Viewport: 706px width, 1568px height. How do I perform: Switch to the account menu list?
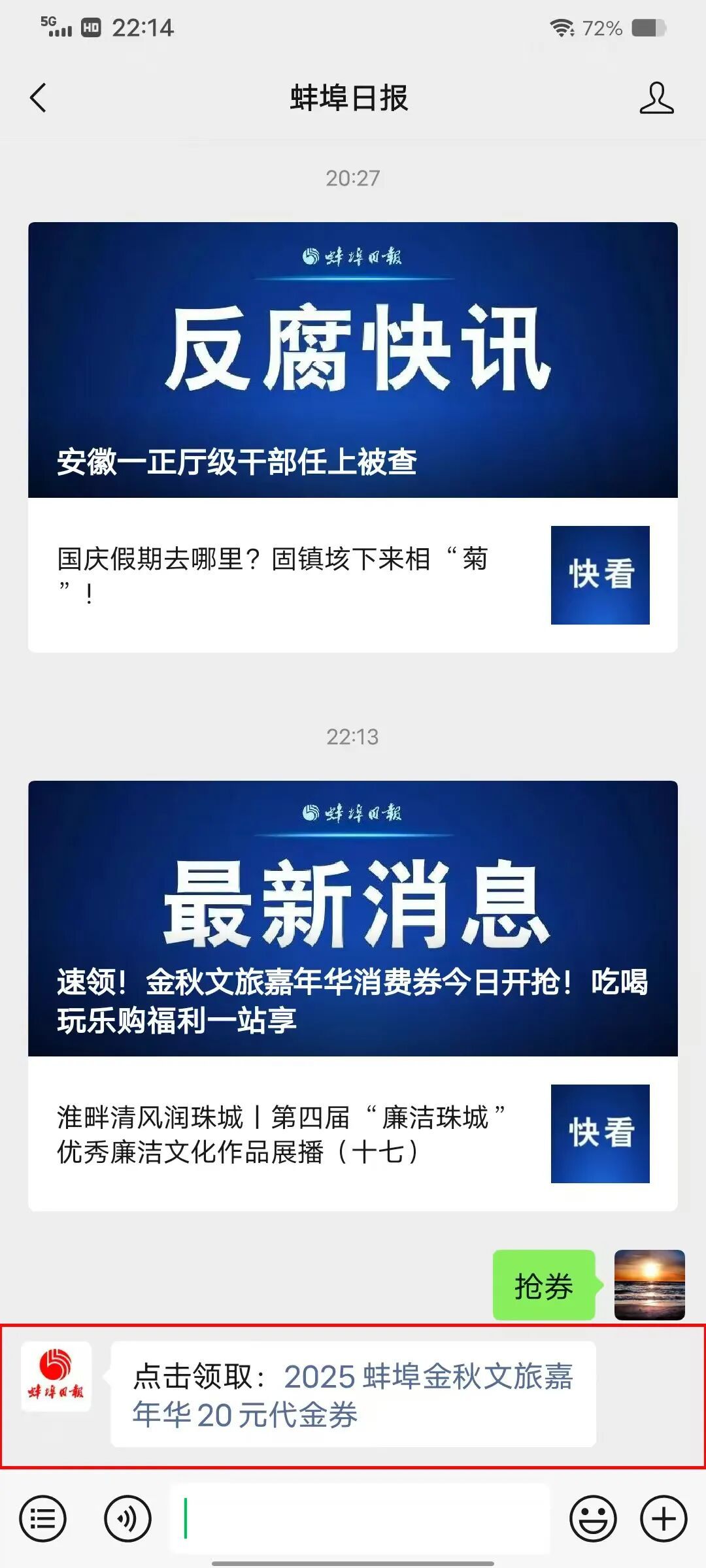pyautogui.click(x=43, y=1519)
